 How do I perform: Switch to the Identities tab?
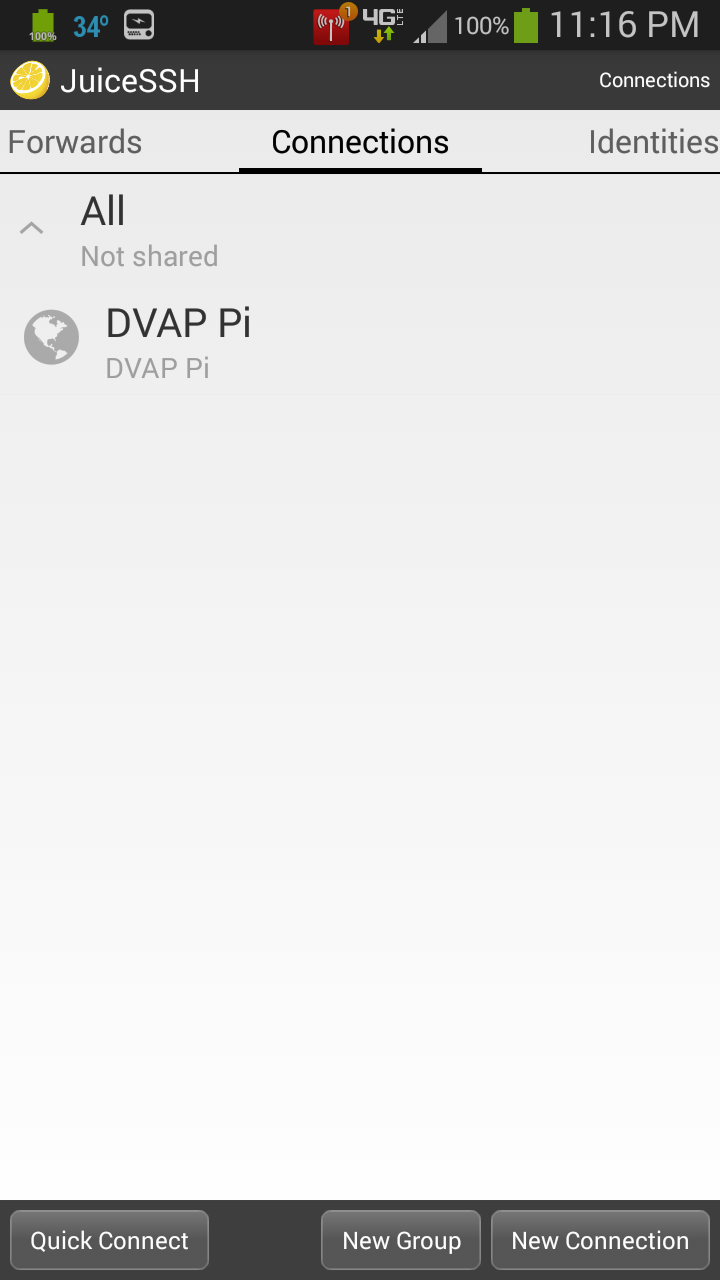(x=652, y=142)
